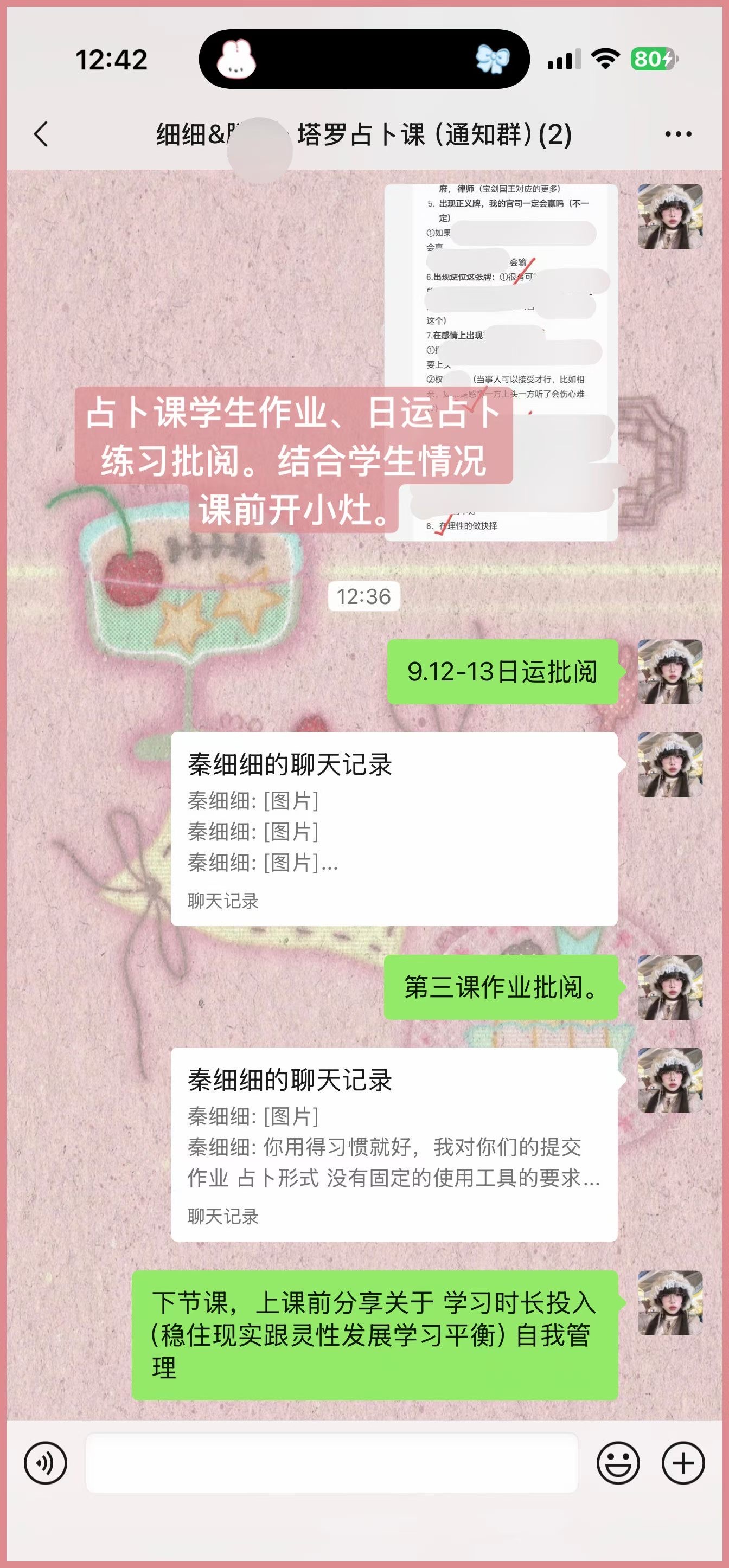Open the chat record mentioning 你用得习惯就好
Image resolution: width=729 pixels, height=1568 pixels.
point(394,1145)
